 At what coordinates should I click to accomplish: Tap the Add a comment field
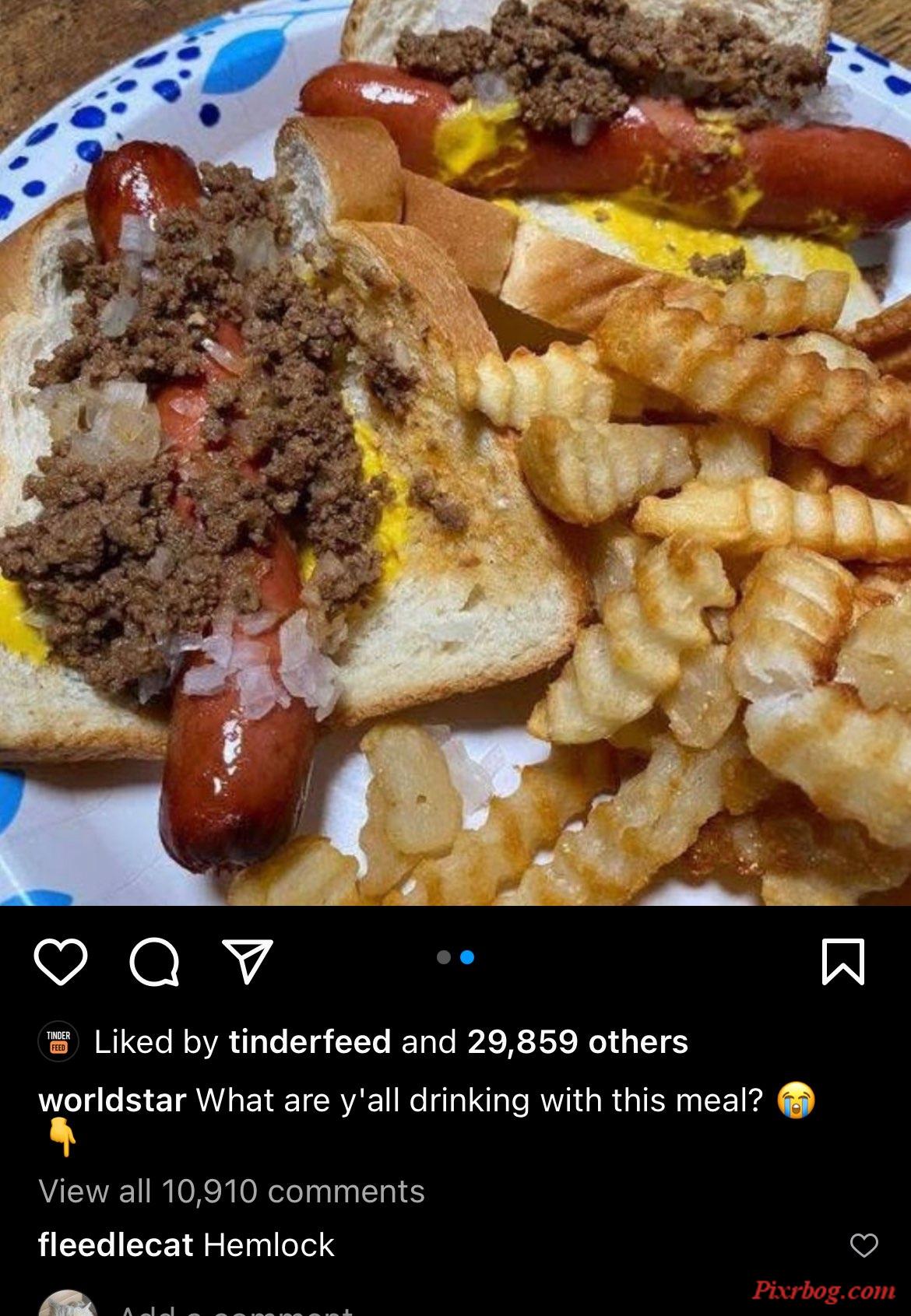point(234,1310)
